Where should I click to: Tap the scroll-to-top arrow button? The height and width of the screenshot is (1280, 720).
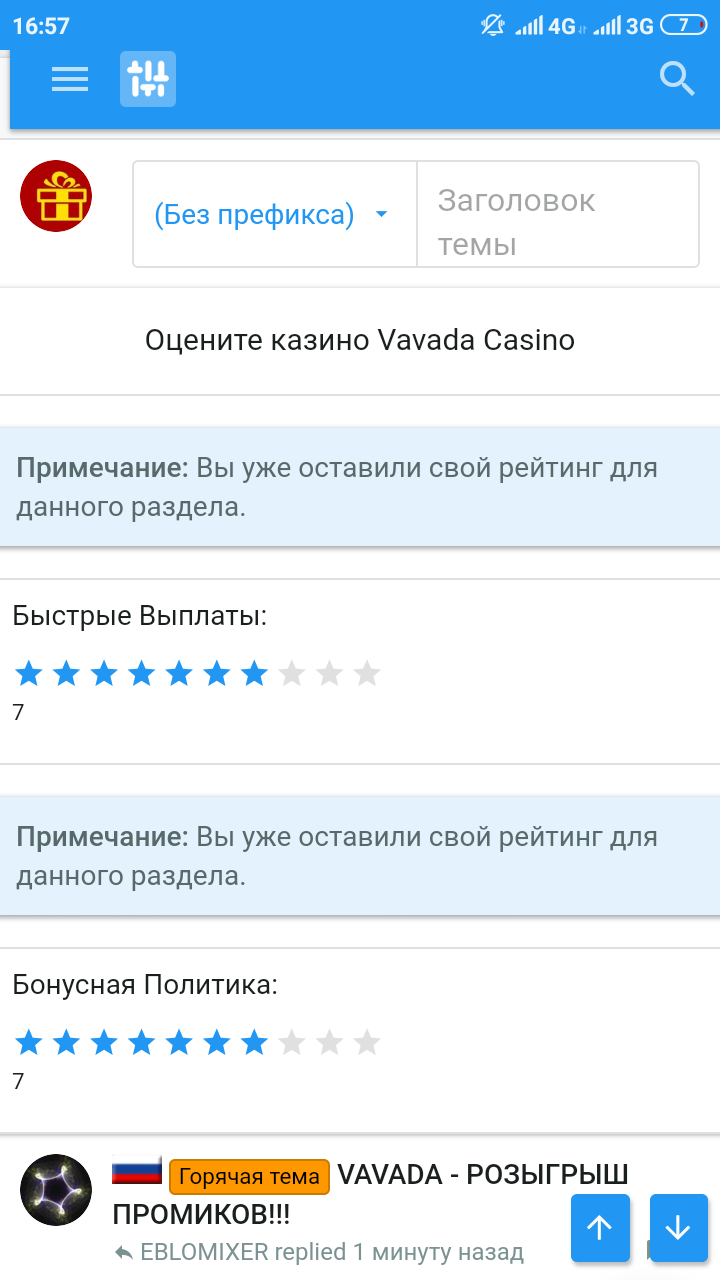pyautogui.click(x=600, y=1227)
